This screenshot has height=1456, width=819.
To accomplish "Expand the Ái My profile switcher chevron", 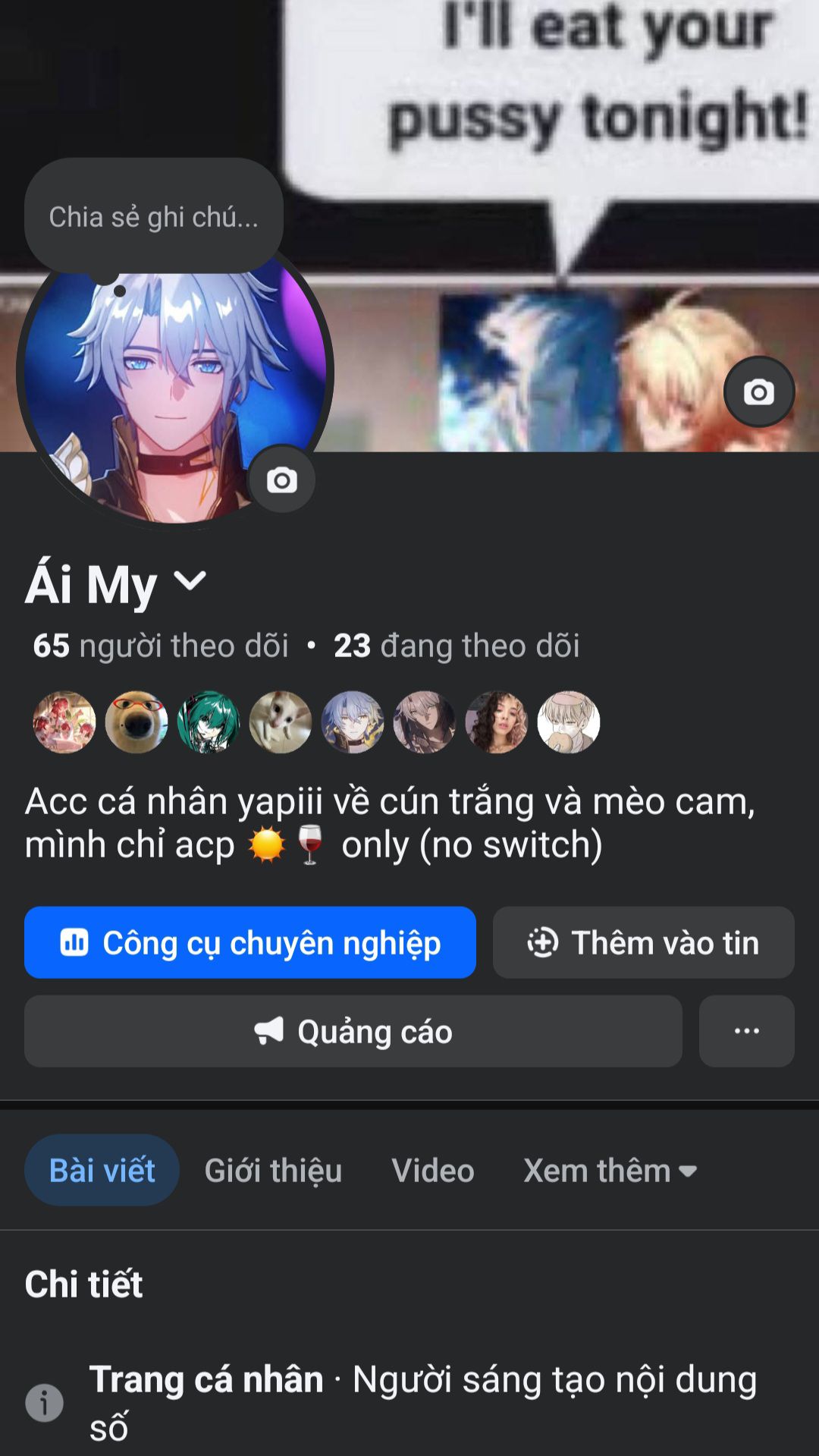I will point(190,581).
